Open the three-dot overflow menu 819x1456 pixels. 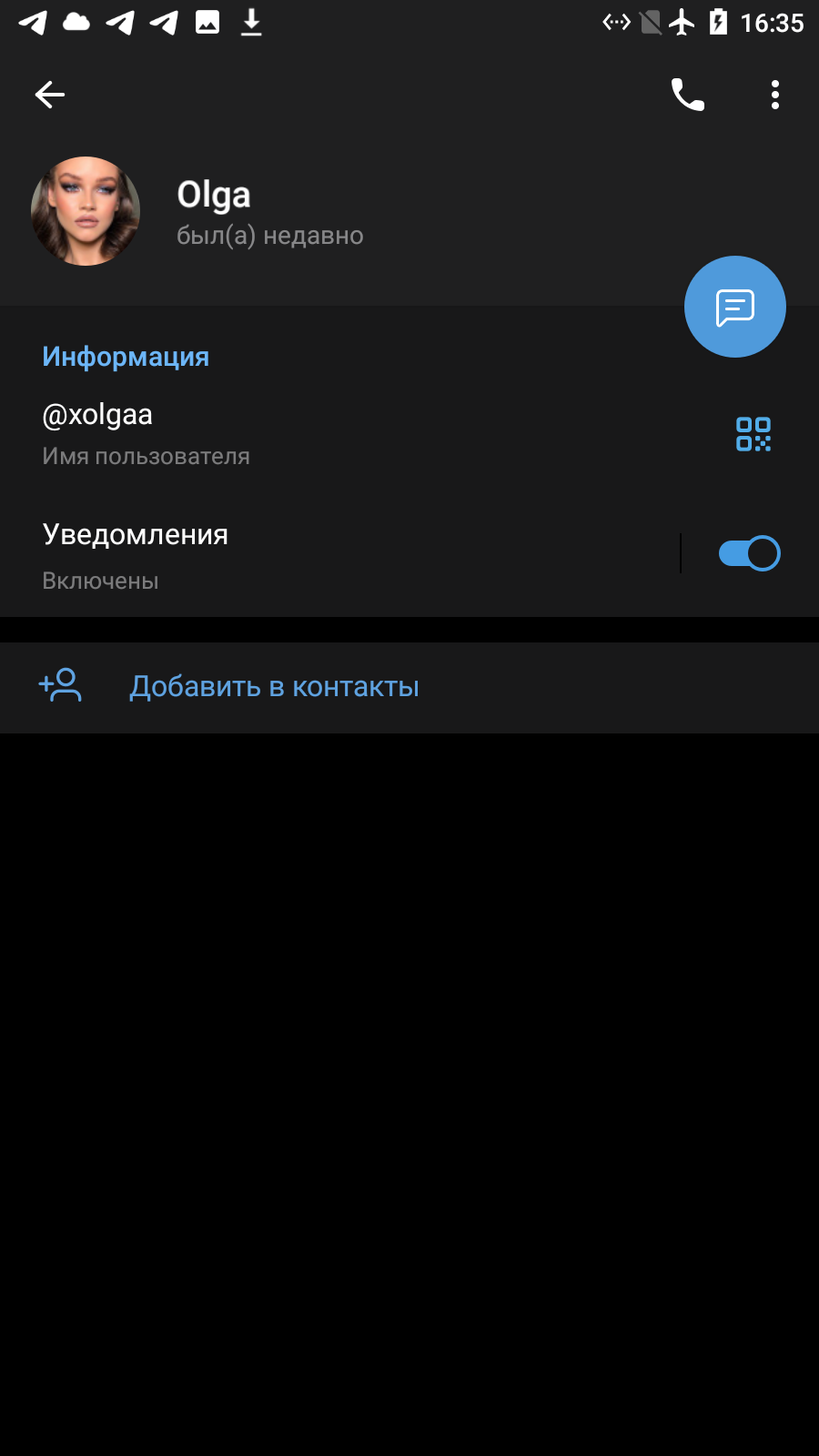[775, 95]
